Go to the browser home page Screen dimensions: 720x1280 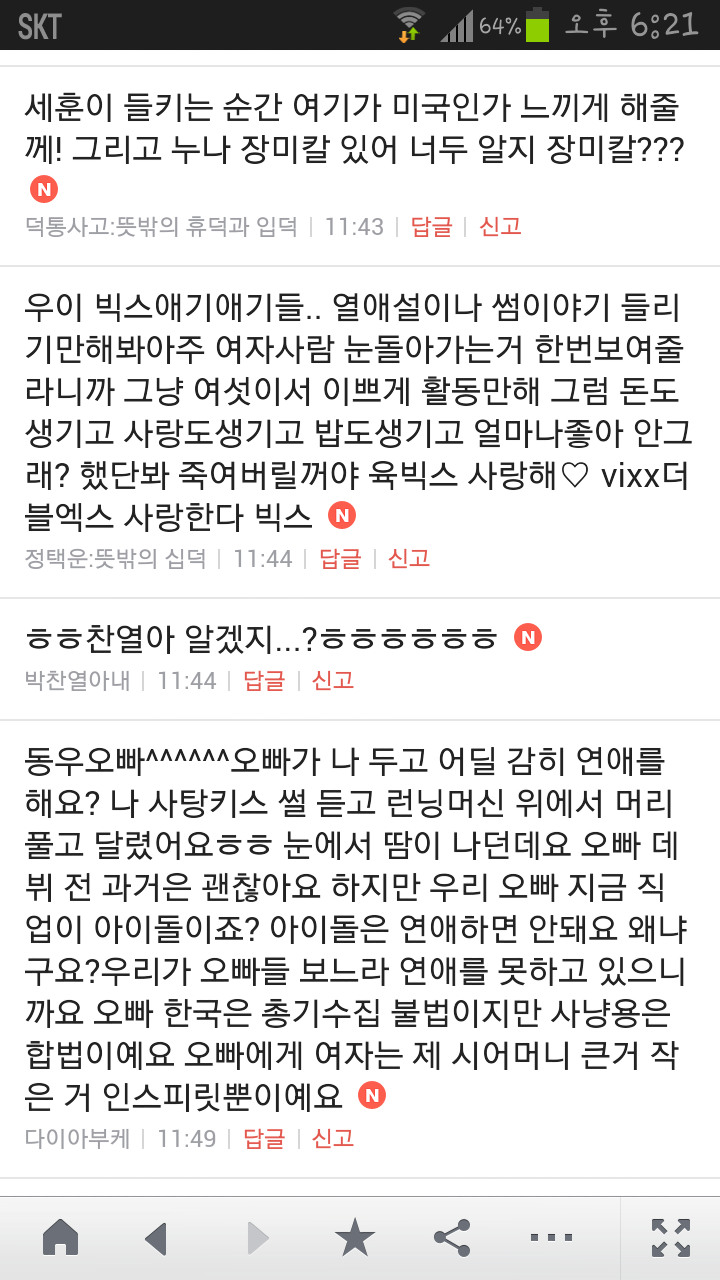pyautogui.click(x=60, y=1238)
